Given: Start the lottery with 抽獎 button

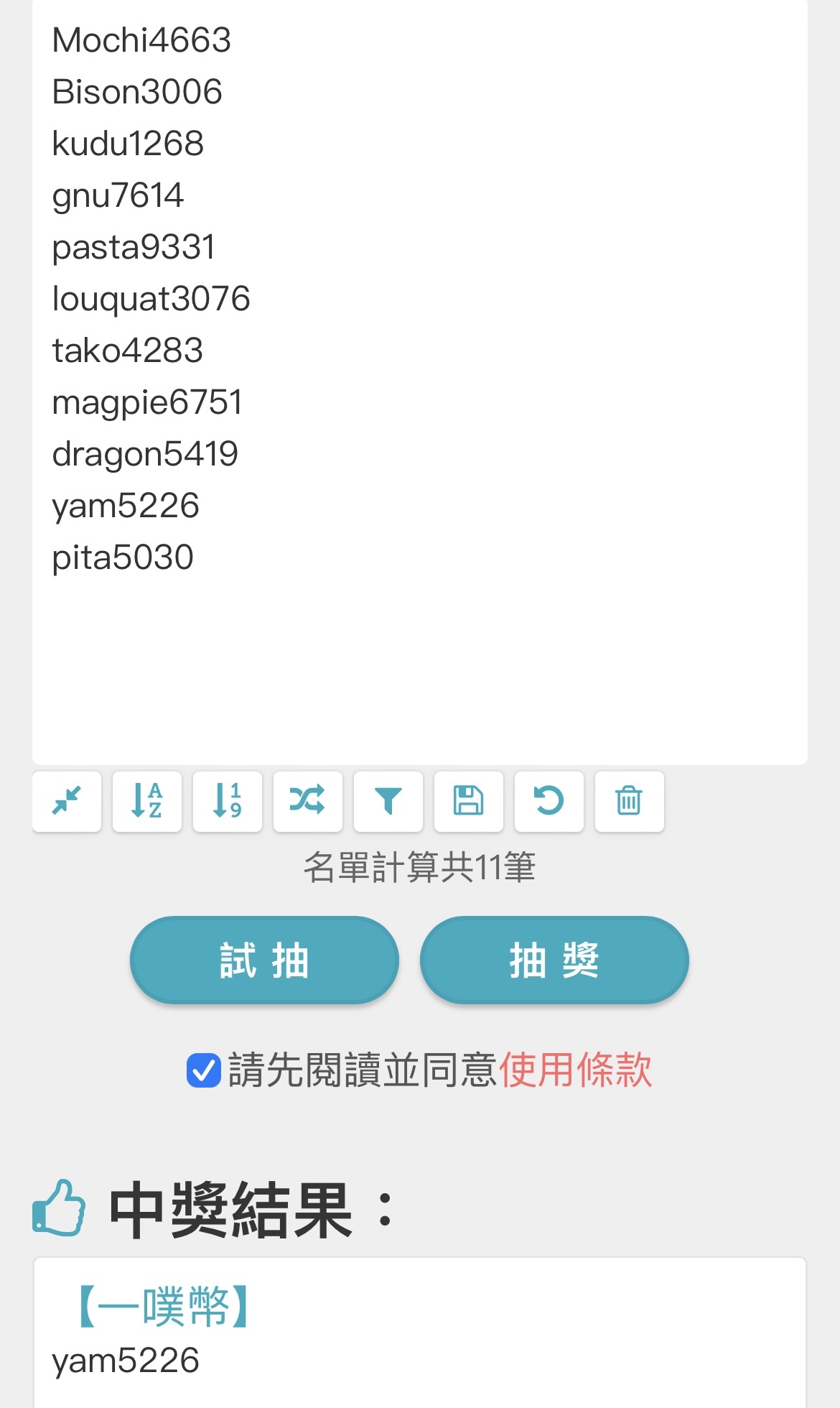Looking at the screenshot, I should click(x=554, y=960).
